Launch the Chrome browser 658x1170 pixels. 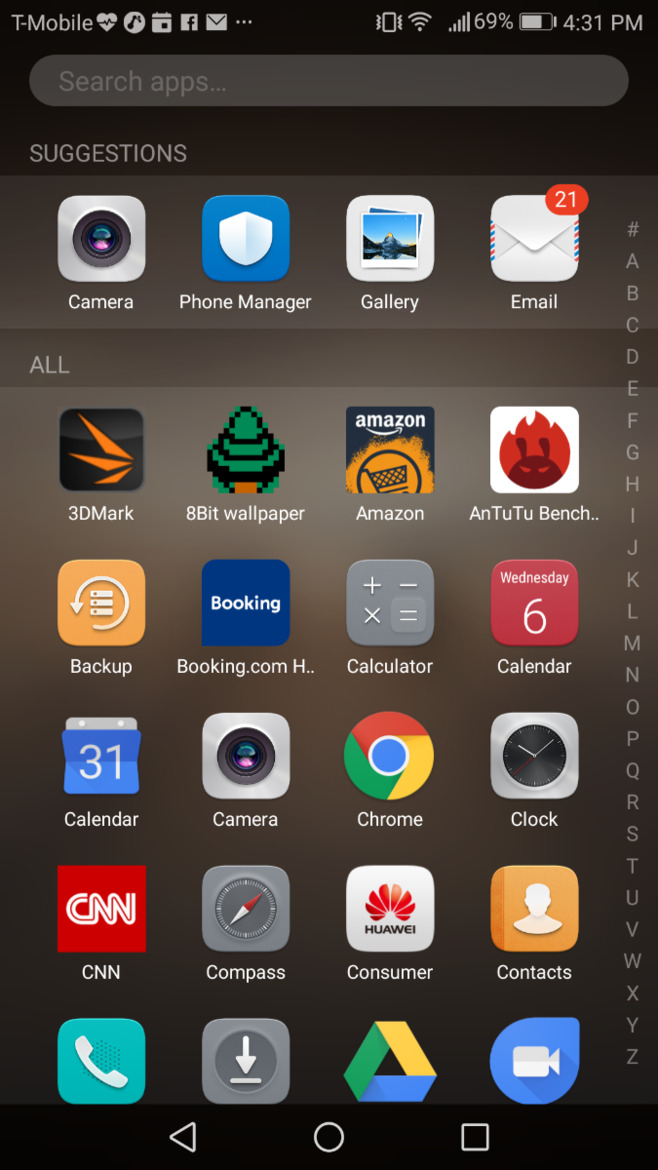pyautogui.click(x=389, y=756)
